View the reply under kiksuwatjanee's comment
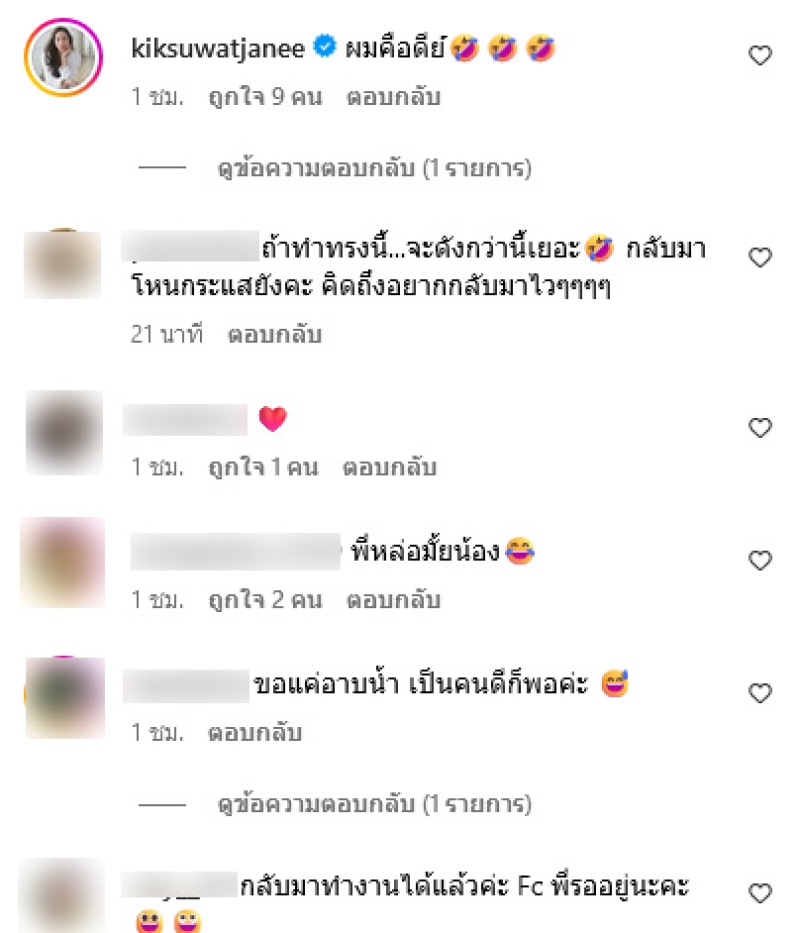The image size is (800, 933). (373, 168)
